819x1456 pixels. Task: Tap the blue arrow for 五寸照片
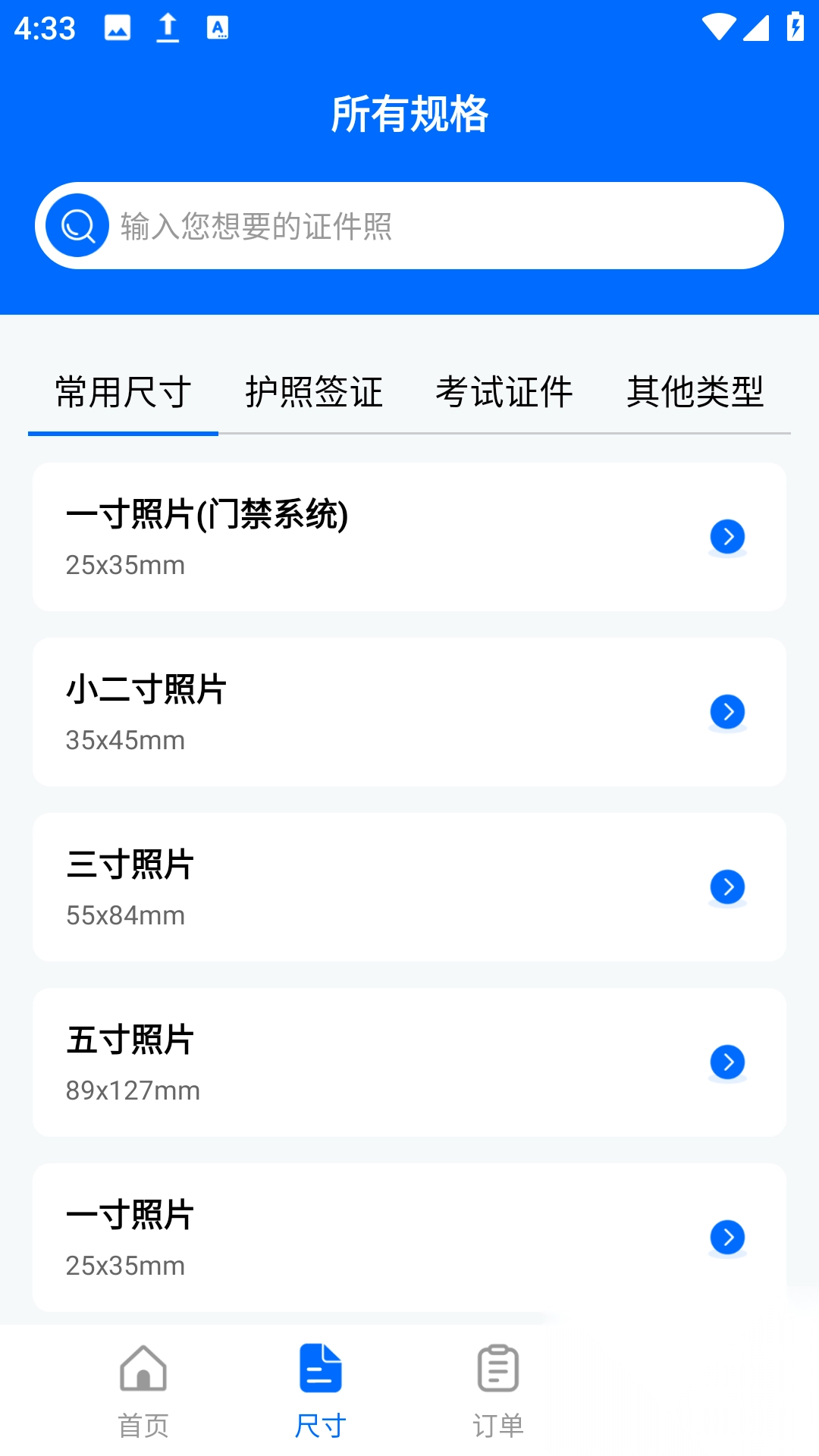tap(726, 1062)
